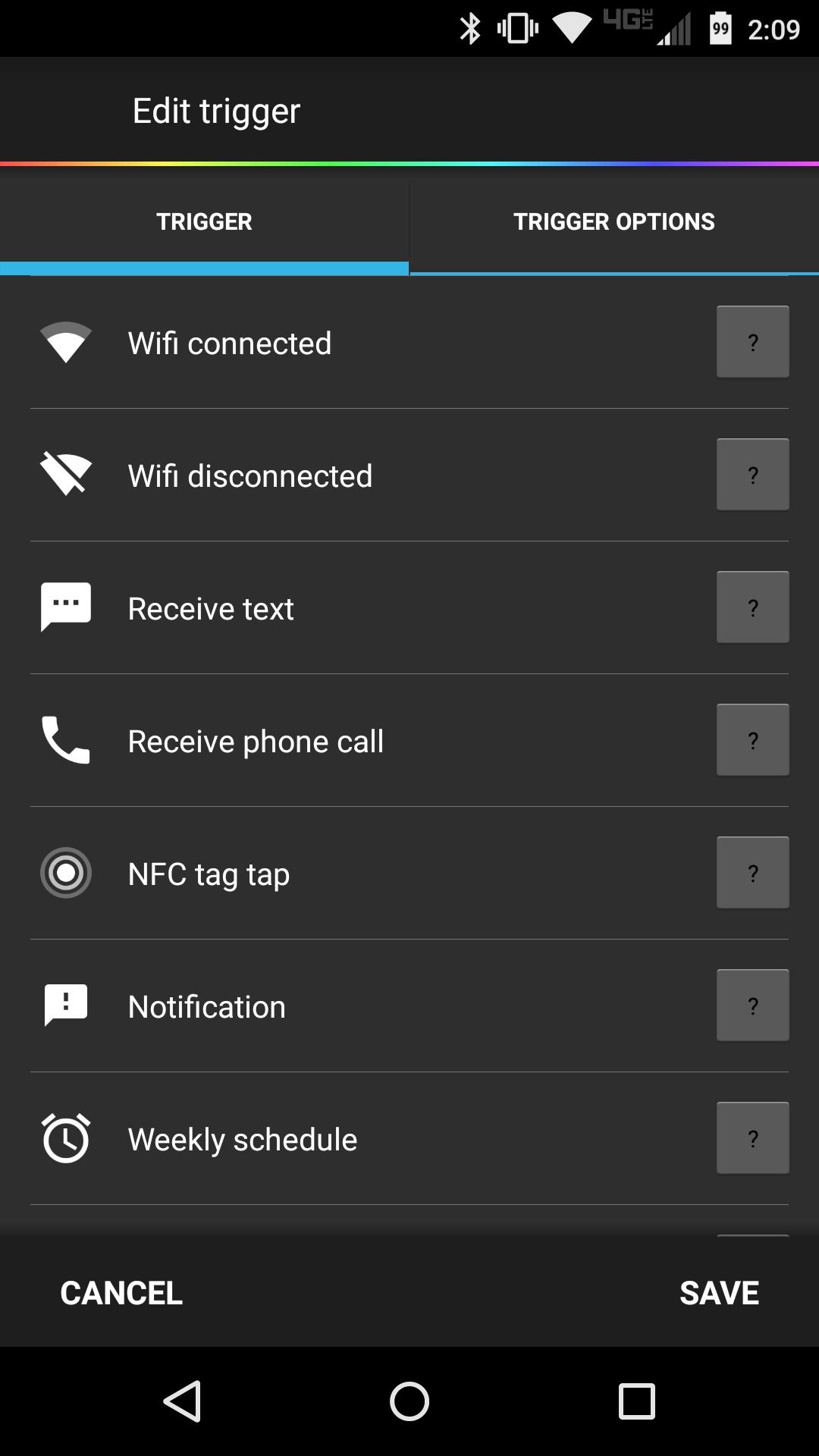The image size is (819, 1456).
Task: Select the NFC tag tap circles icon
Action: coord(66,873)
